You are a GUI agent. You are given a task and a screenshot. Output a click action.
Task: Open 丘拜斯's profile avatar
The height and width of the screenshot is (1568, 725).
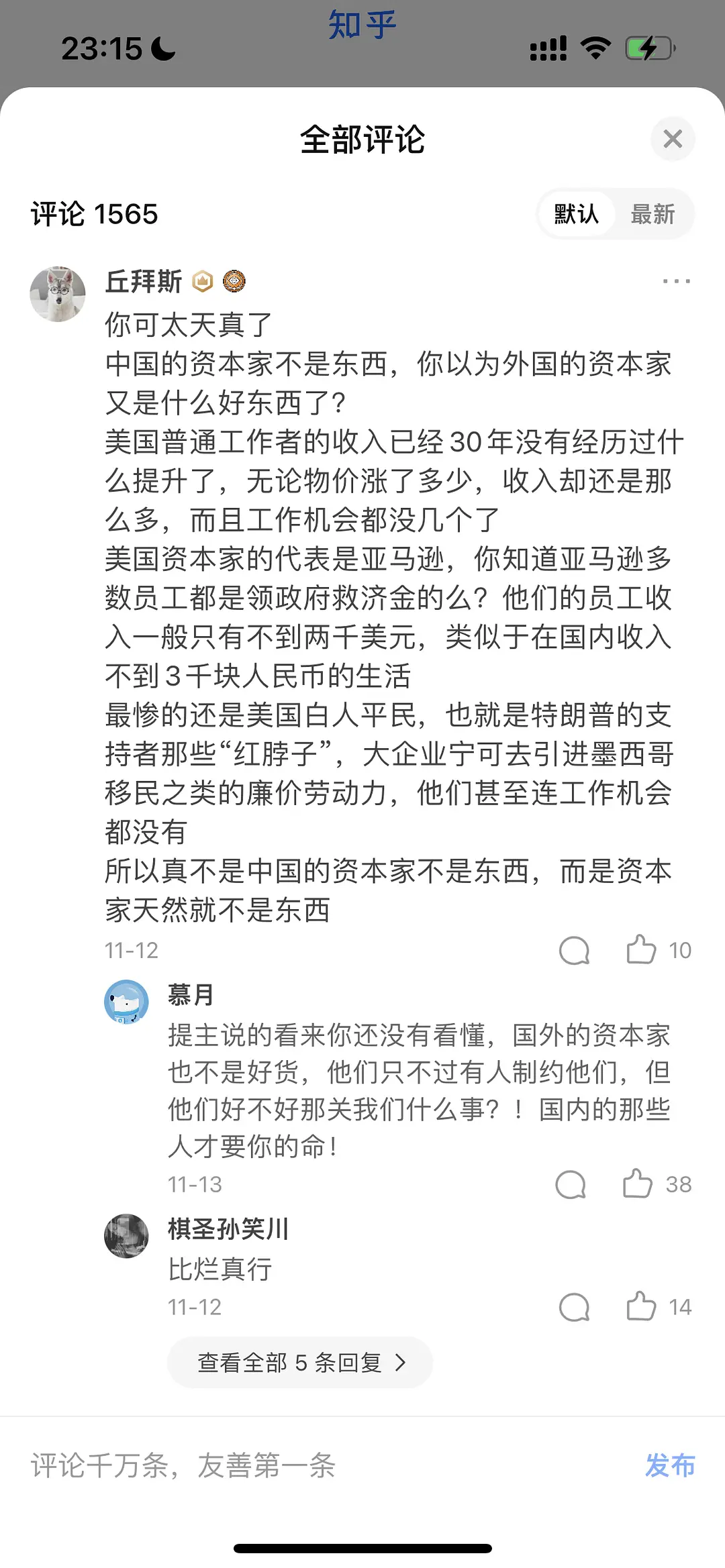point(58,294)
